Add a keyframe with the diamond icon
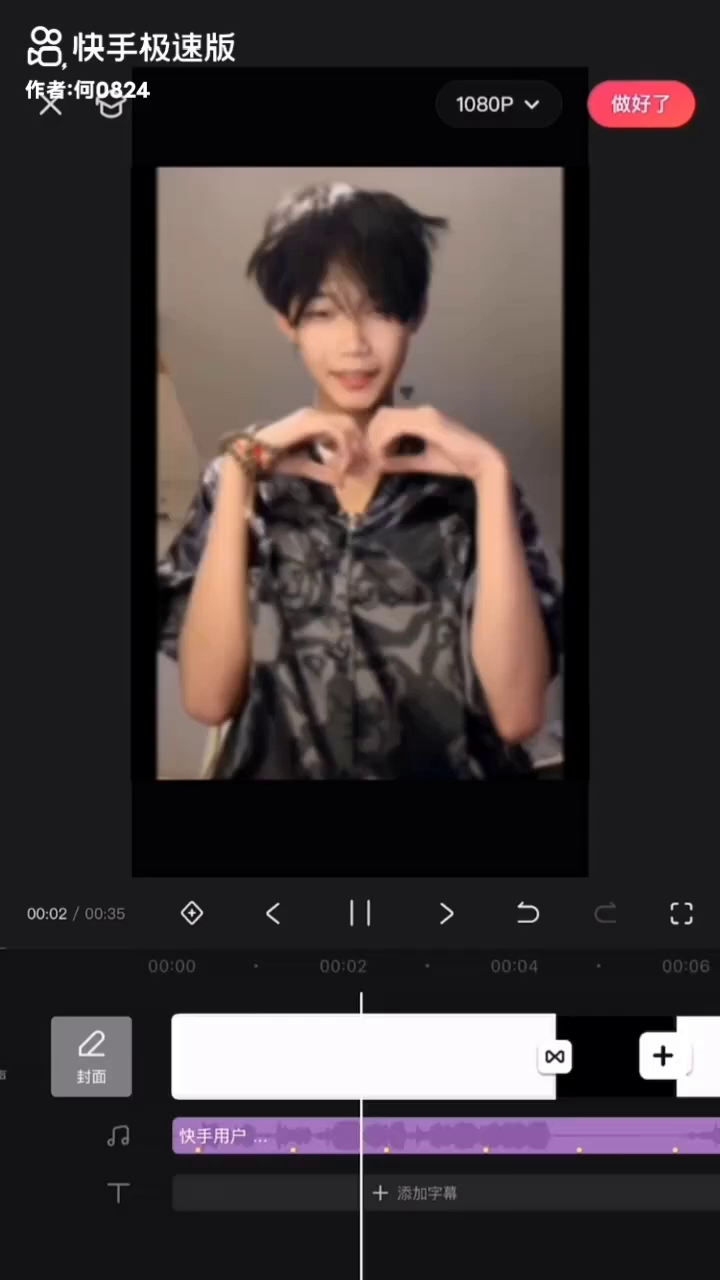The width and height of the screenshot is (720, 1280). point(192,913)
